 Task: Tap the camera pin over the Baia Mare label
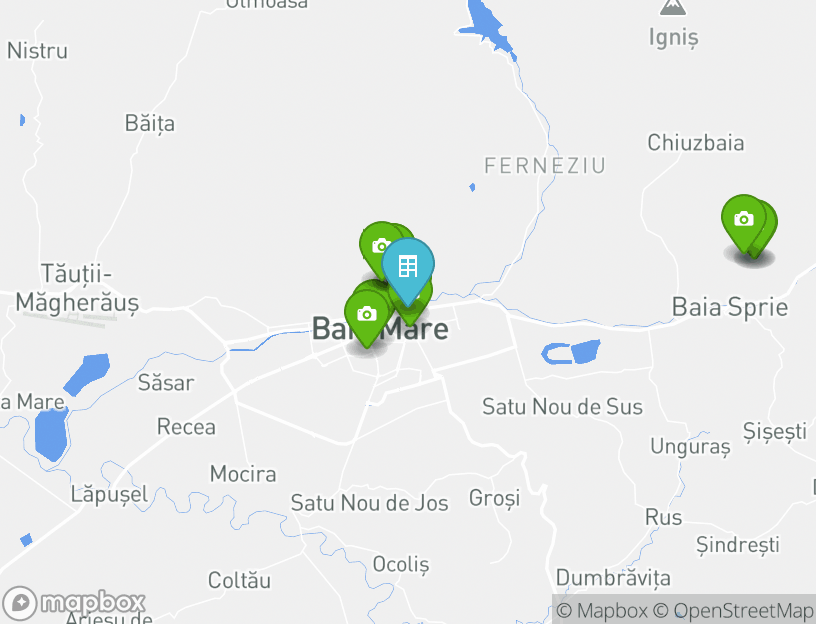point(367,314)
